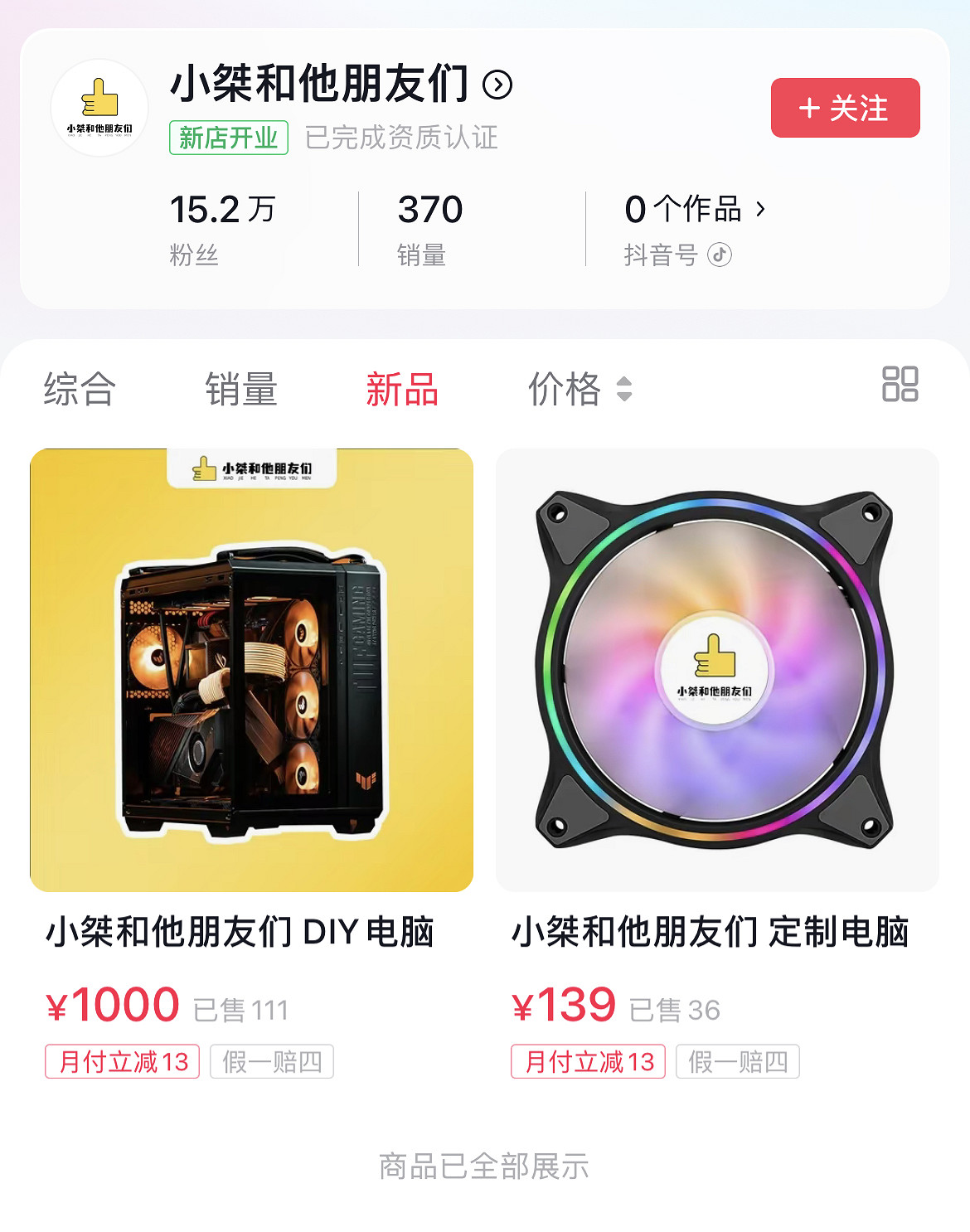This screenshot has width=970, height=1232.
Task: Open shop details via arrow after 小桀和他朋友们
Action: [x=496, y=86]
